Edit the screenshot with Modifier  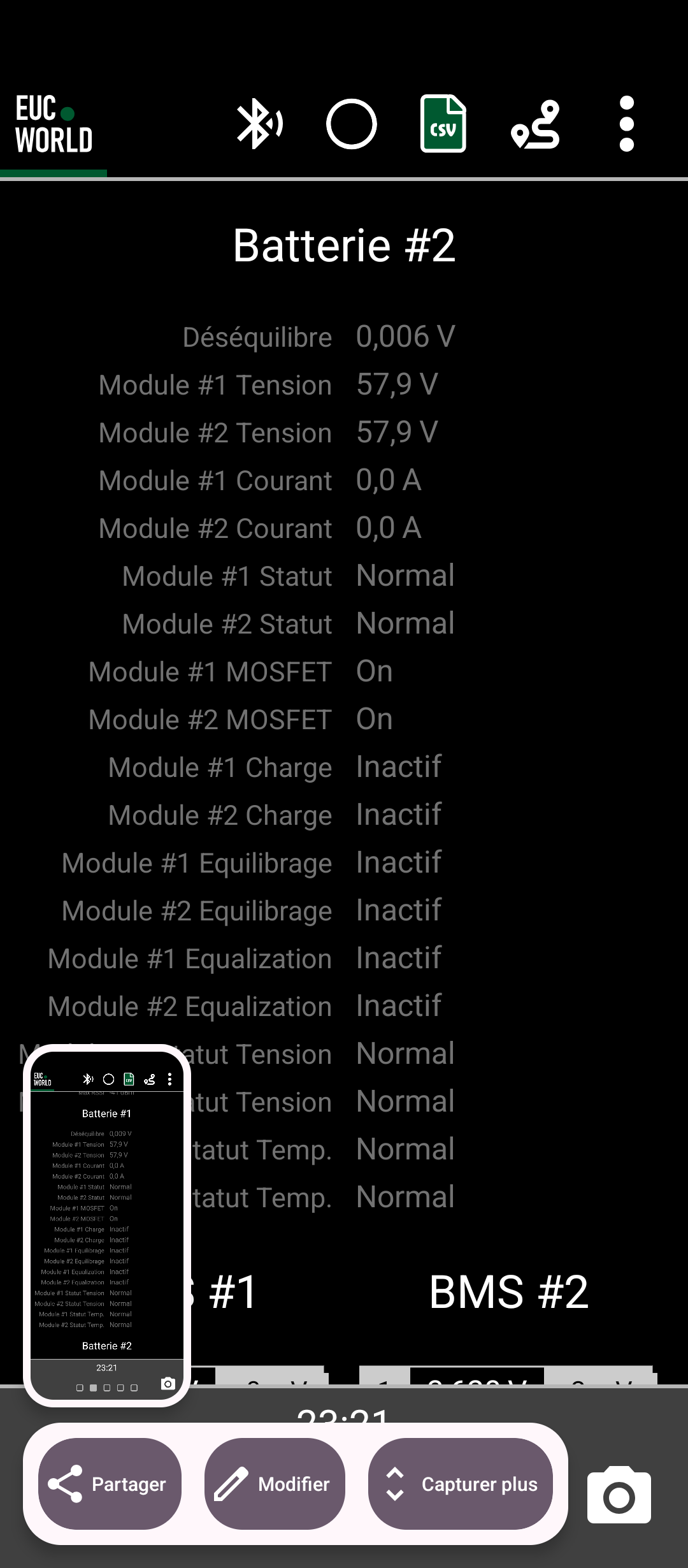point(275,1484)
